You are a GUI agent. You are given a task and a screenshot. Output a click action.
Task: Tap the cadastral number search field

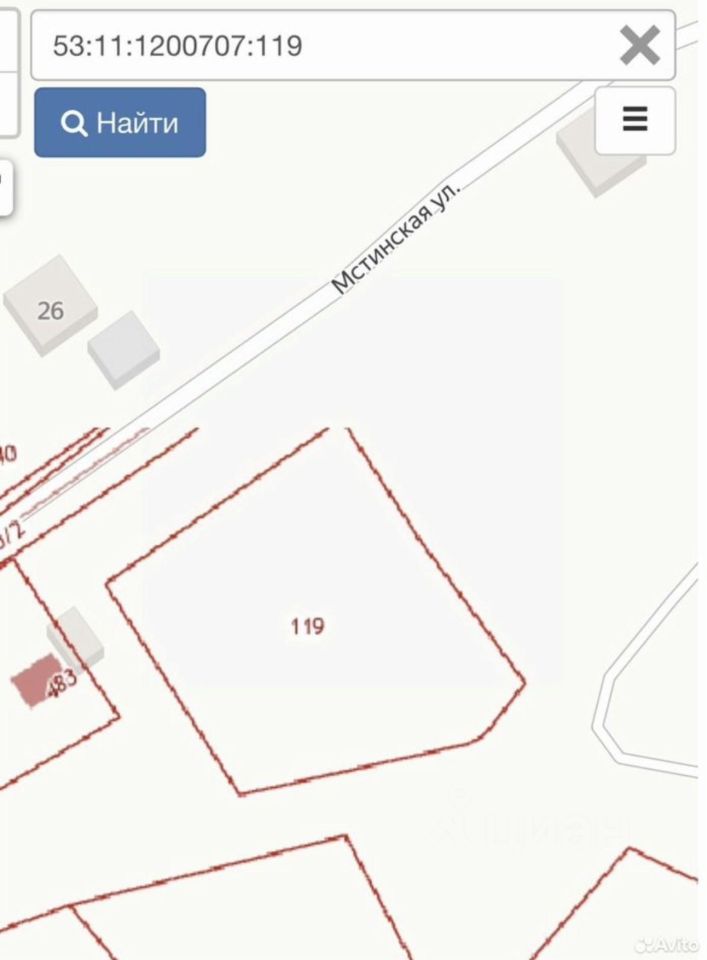[320, 45]
